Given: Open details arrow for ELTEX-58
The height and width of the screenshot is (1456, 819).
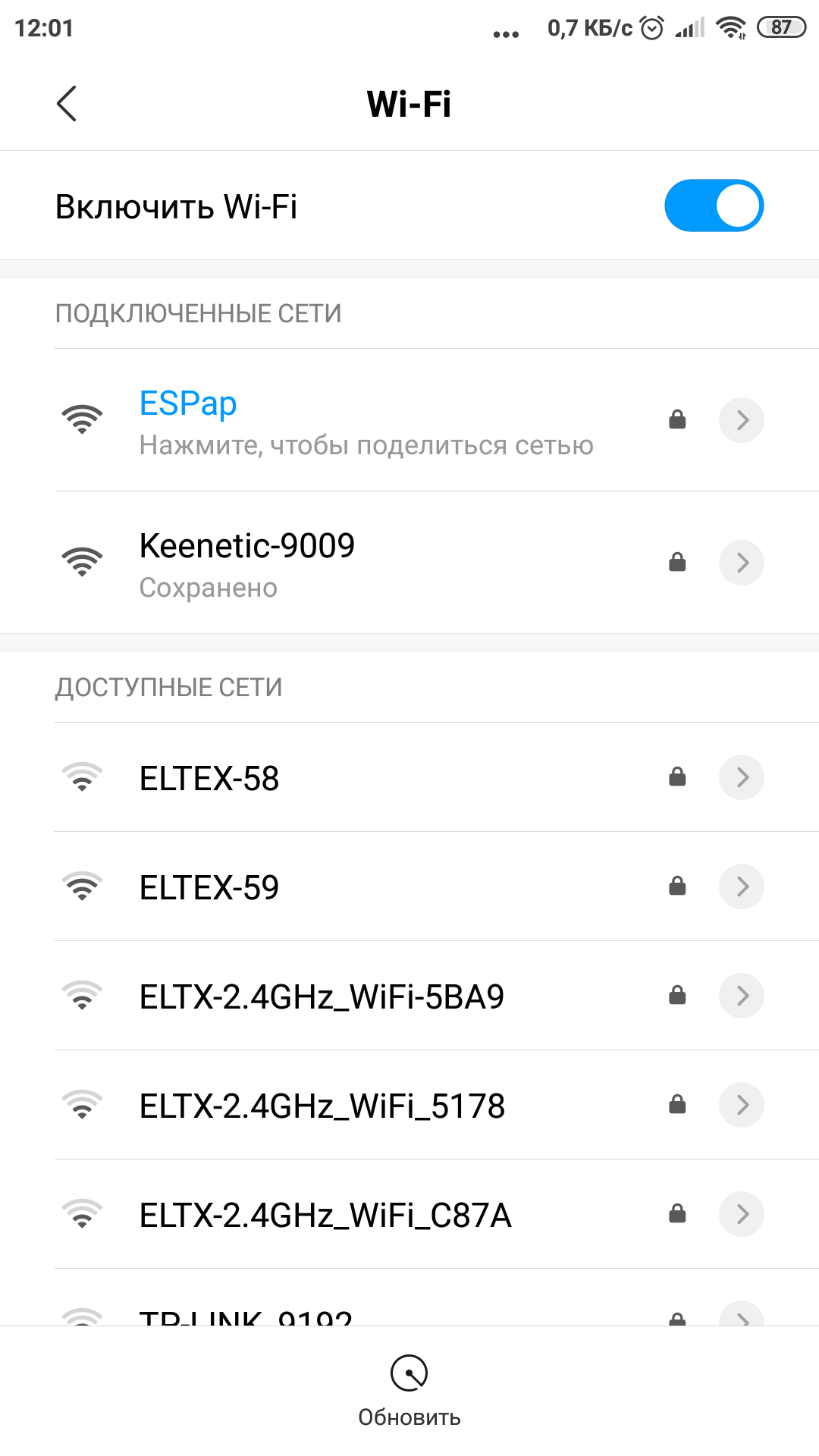Looking at the screenshot, I should coord(741,777).
